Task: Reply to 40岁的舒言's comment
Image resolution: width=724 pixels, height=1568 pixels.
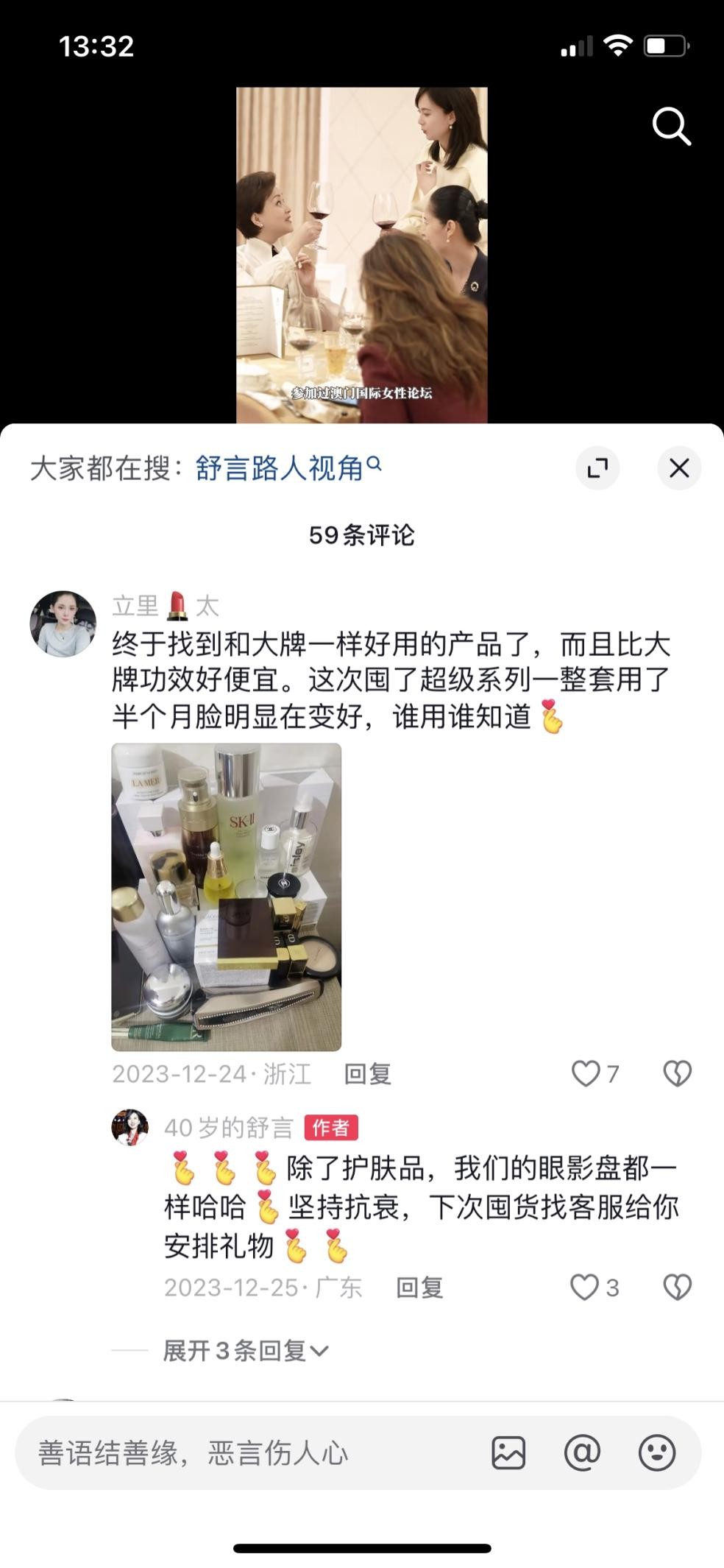Action: (419, 1288)
